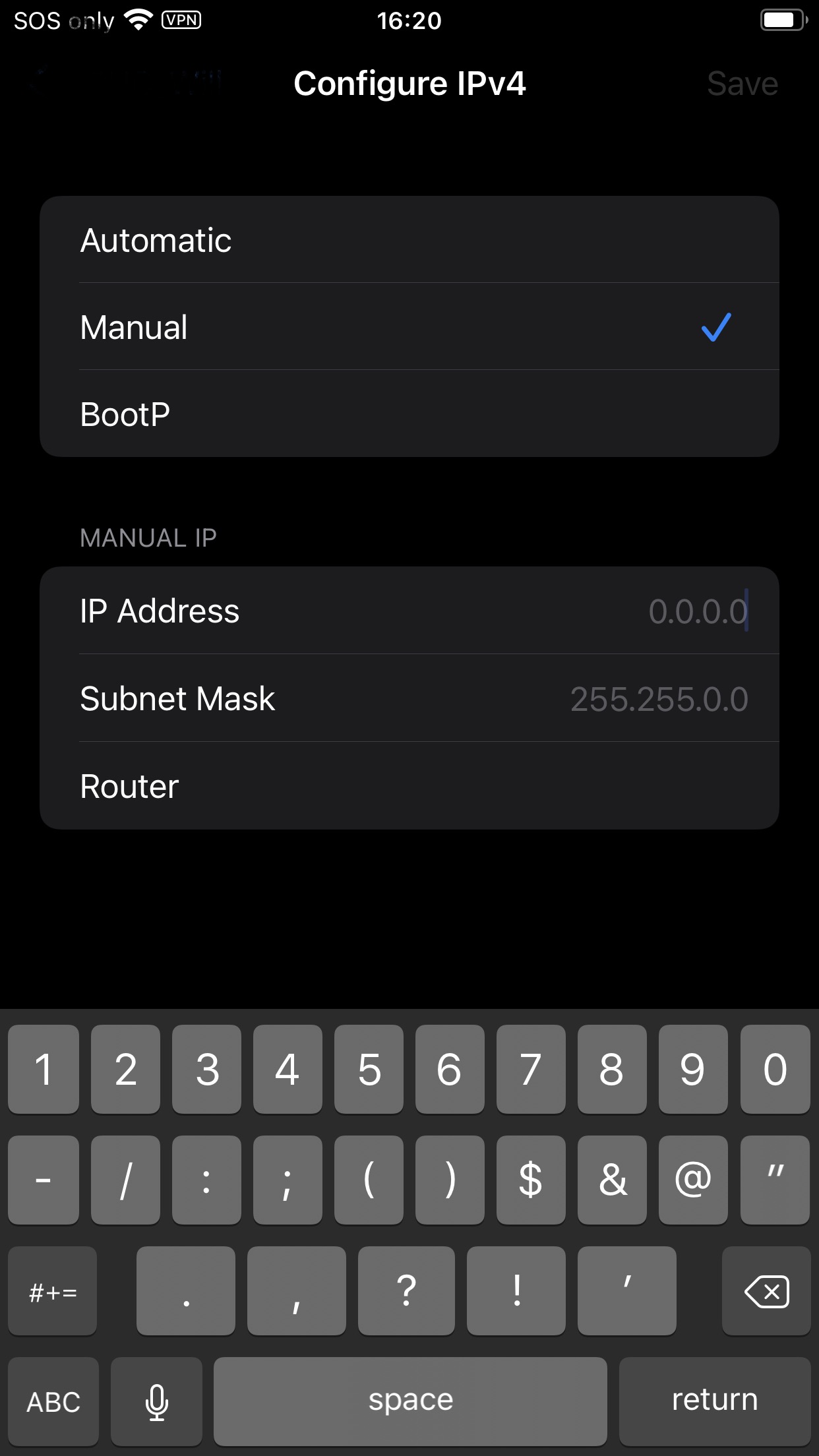The width and height of the screenshot is (819, 1456).
Task: Open the #+= symbols keyboard
Action: click(53, 1291)
